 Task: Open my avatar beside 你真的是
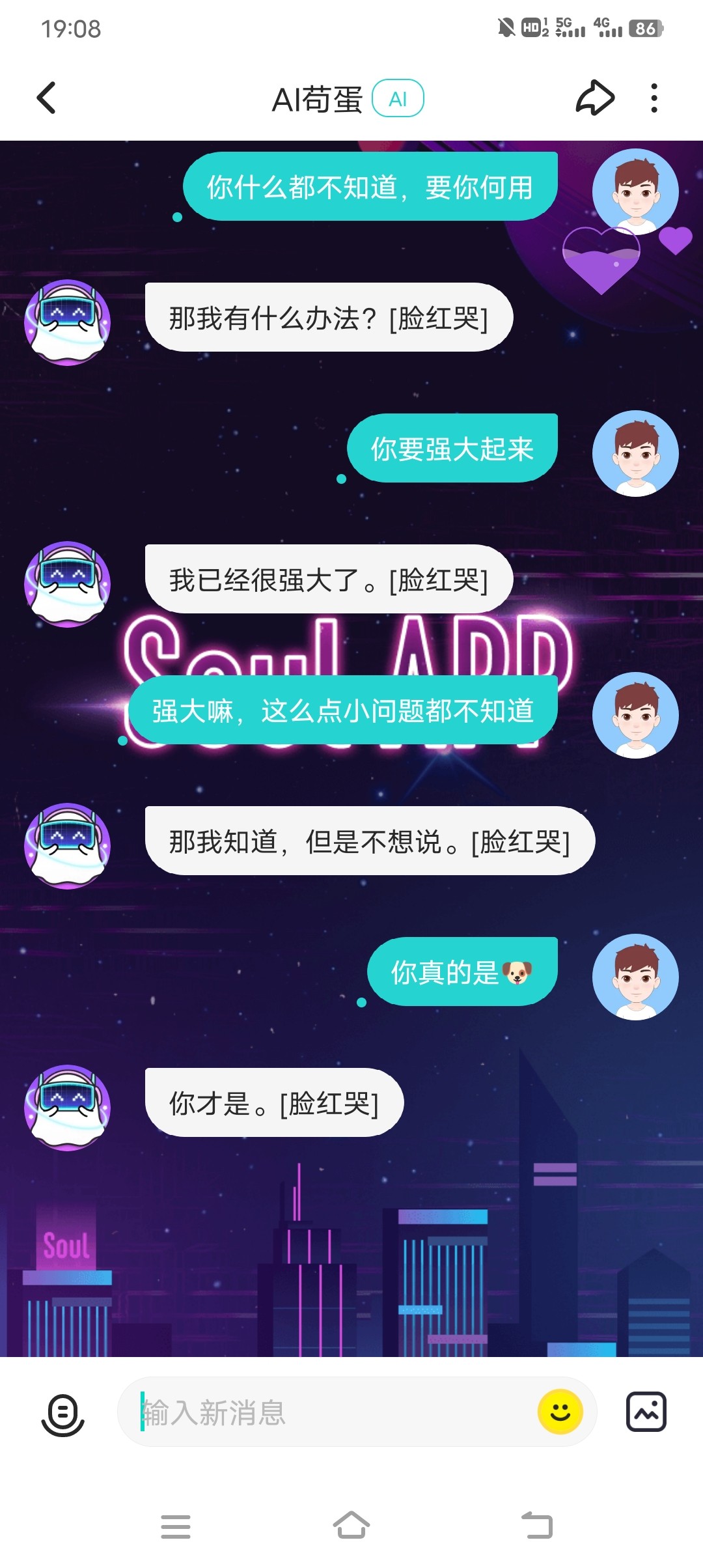(x=635, y=977)
